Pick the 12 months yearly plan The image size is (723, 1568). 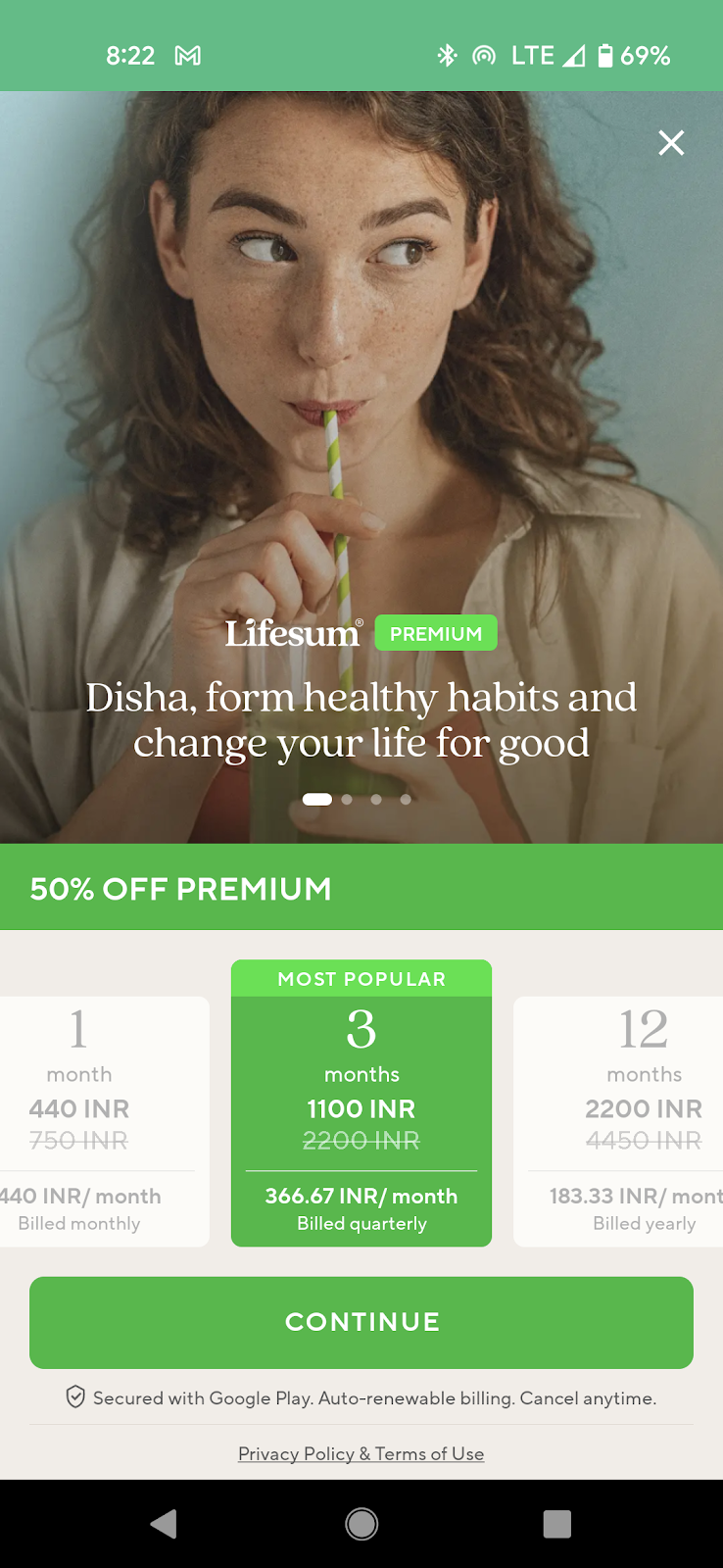(618, 1121)
